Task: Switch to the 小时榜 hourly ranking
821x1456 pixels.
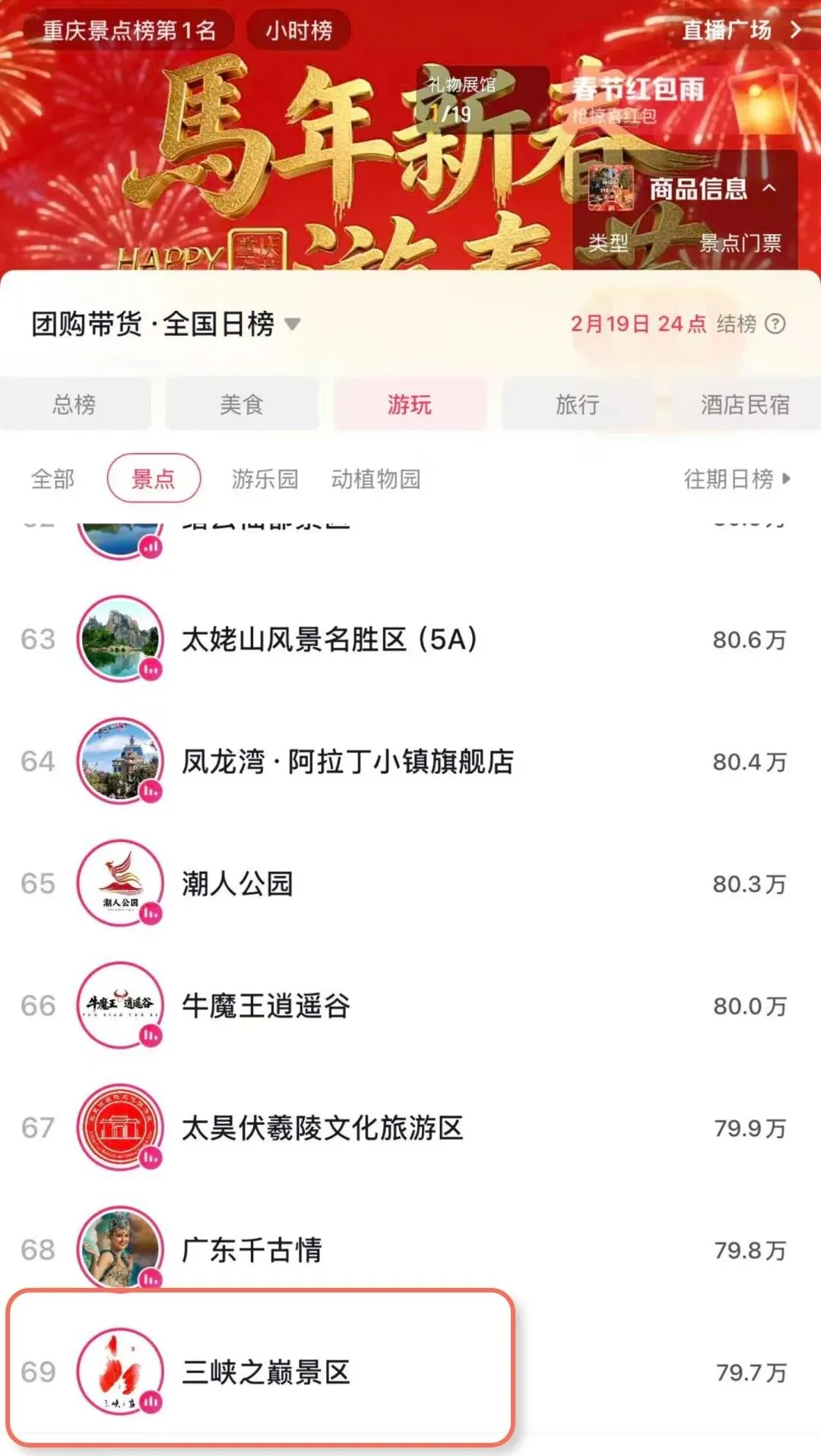Action: (x=299, y=30)
